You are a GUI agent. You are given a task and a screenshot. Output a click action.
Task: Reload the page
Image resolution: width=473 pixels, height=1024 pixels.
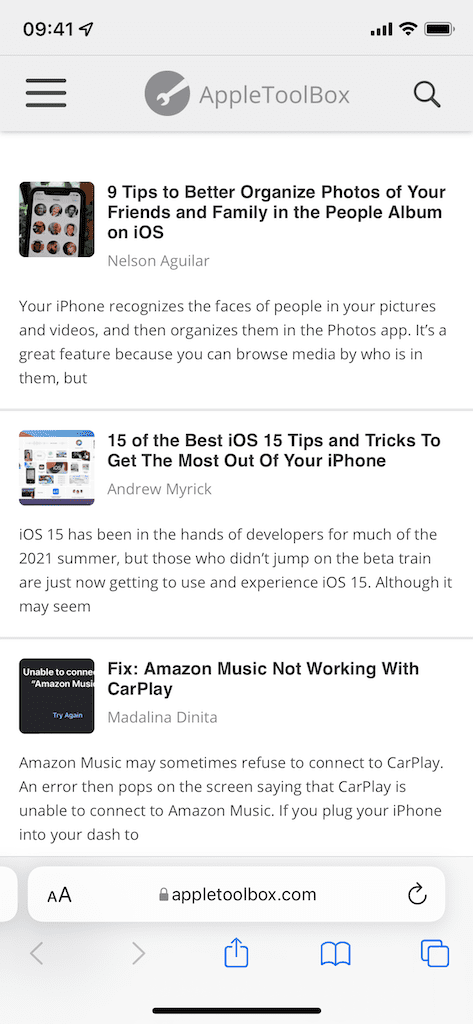pos(417,894)
